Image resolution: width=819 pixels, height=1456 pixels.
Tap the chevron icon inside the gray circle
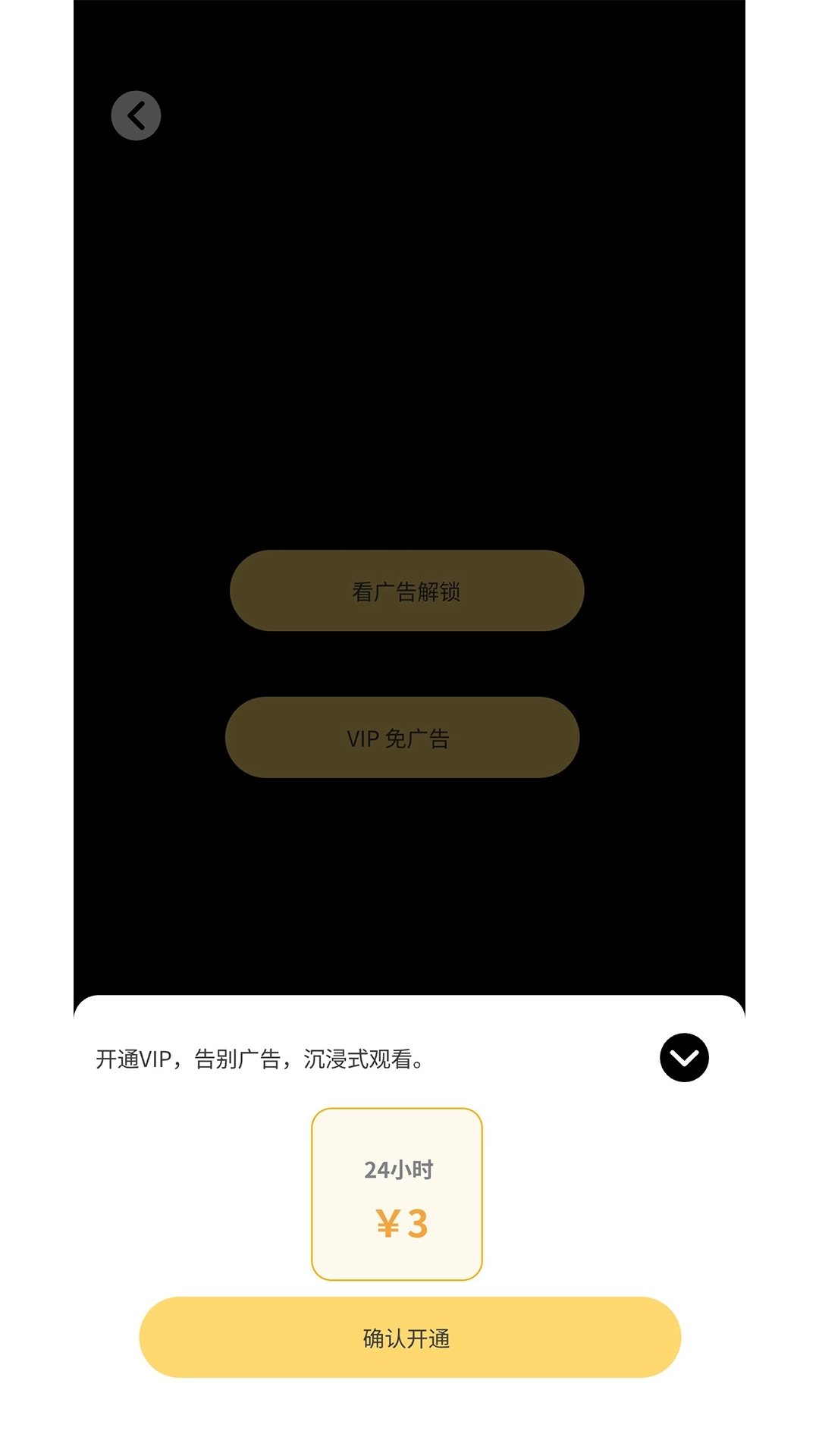(x=136, y=115)
